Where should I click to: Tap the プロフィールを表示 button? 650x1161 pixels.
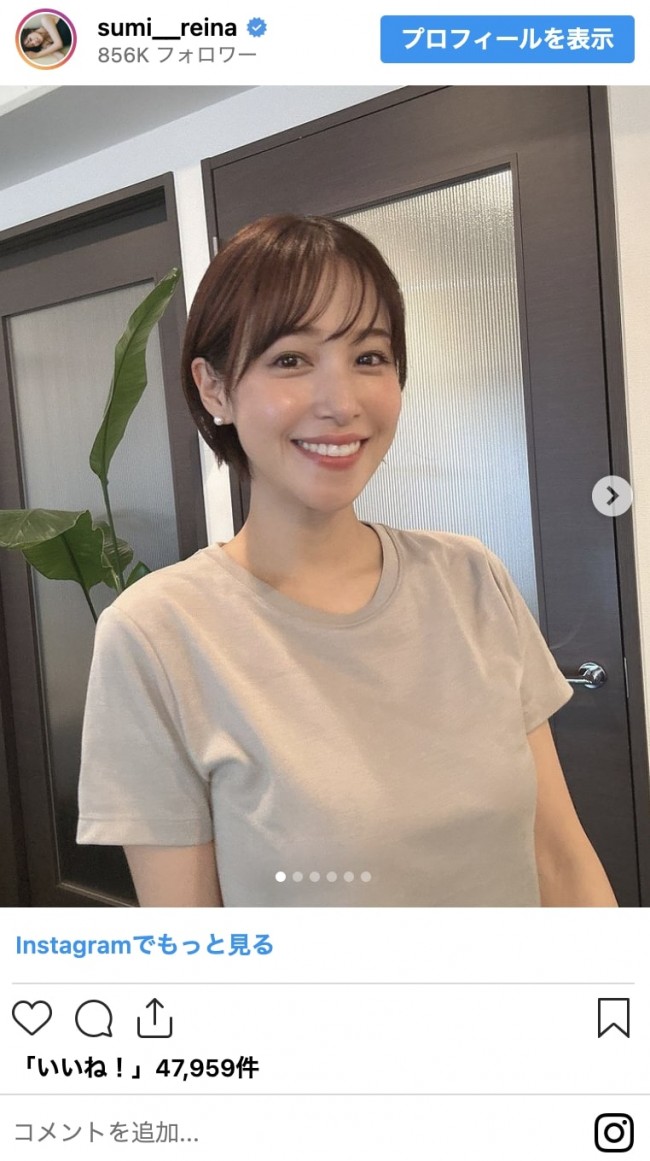pos(507,39)
